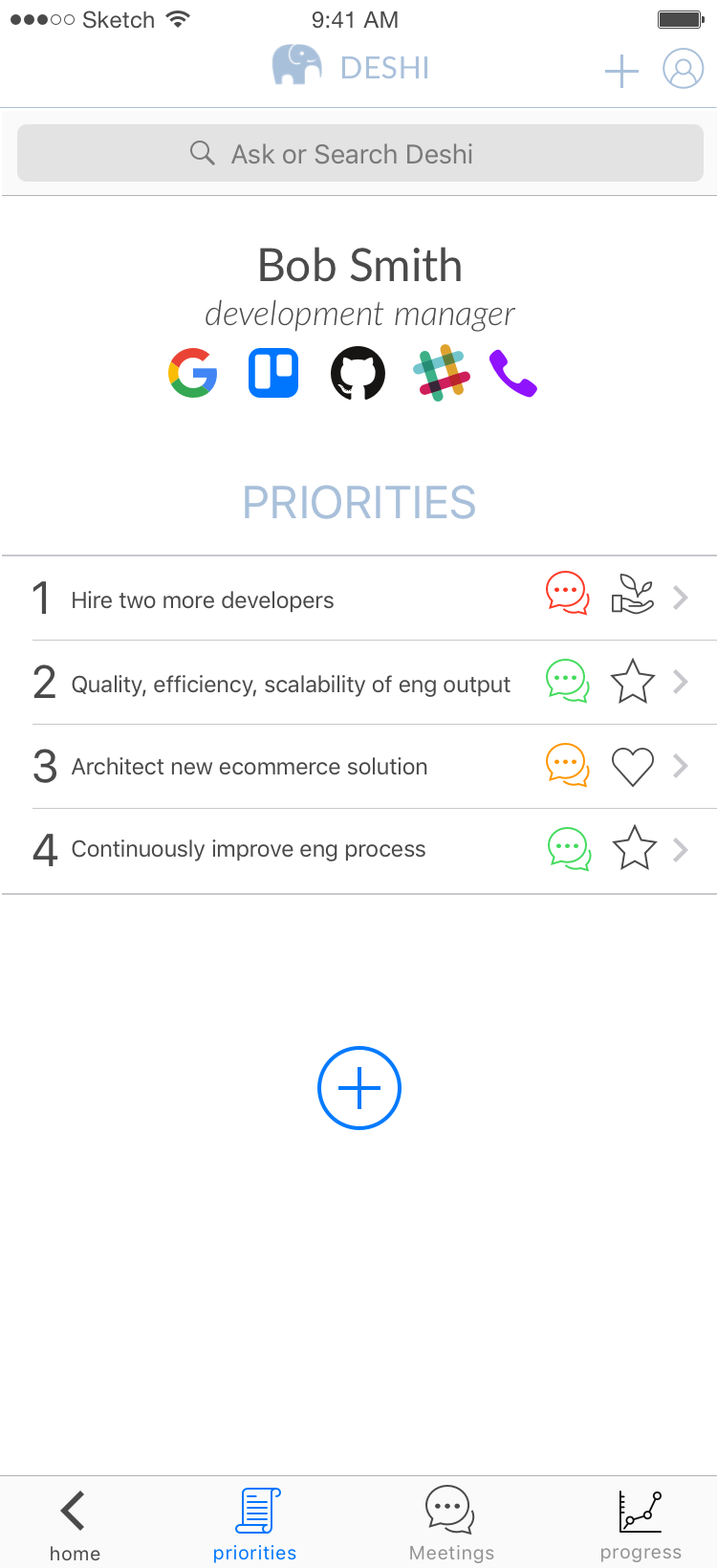Open comments for Quality, efficiency, scalability priority
The width and height of the screenshot is (717, 1568).
(567, 682)
